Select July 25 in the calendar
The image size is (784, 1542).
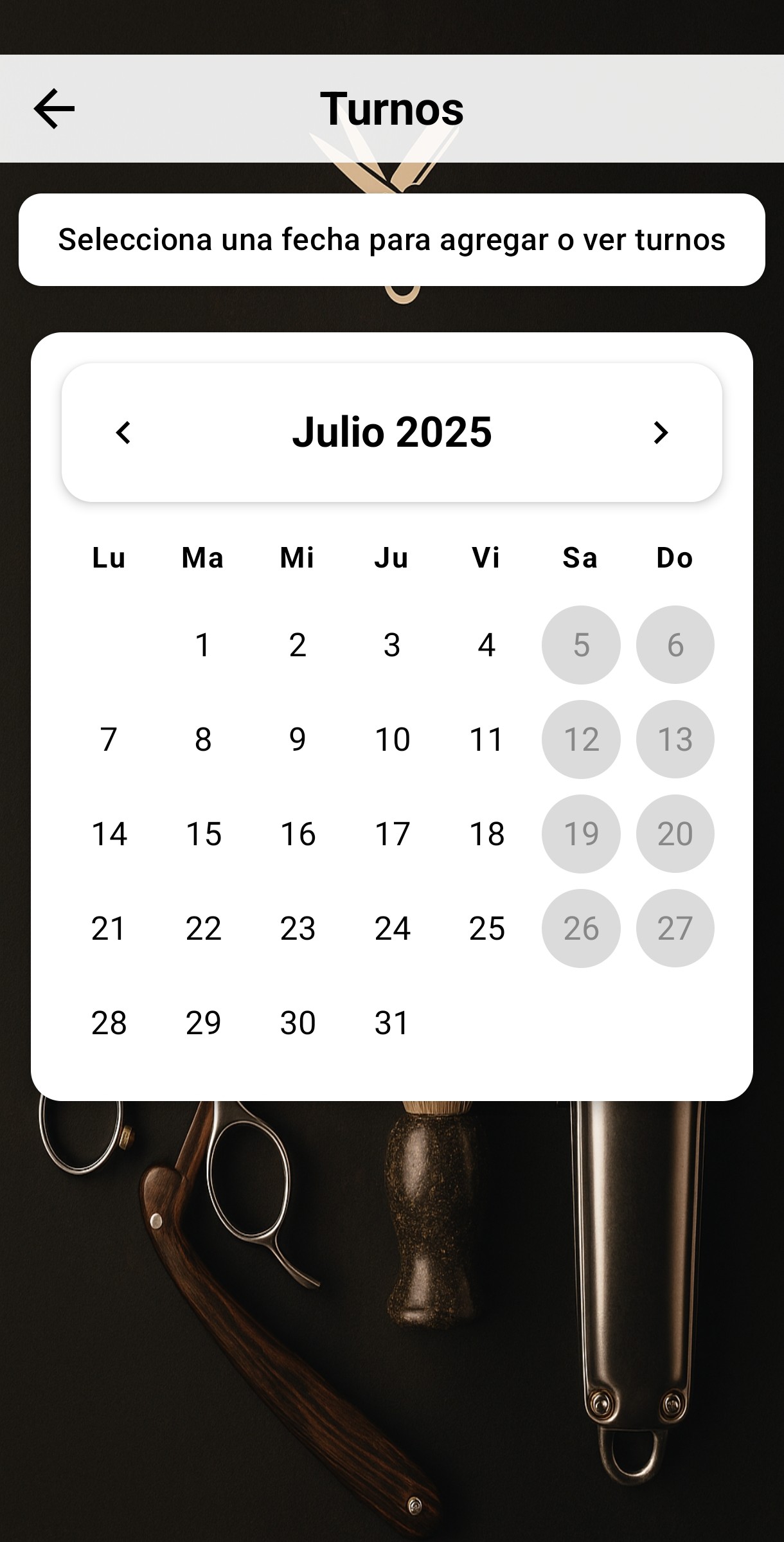[486, 928]
